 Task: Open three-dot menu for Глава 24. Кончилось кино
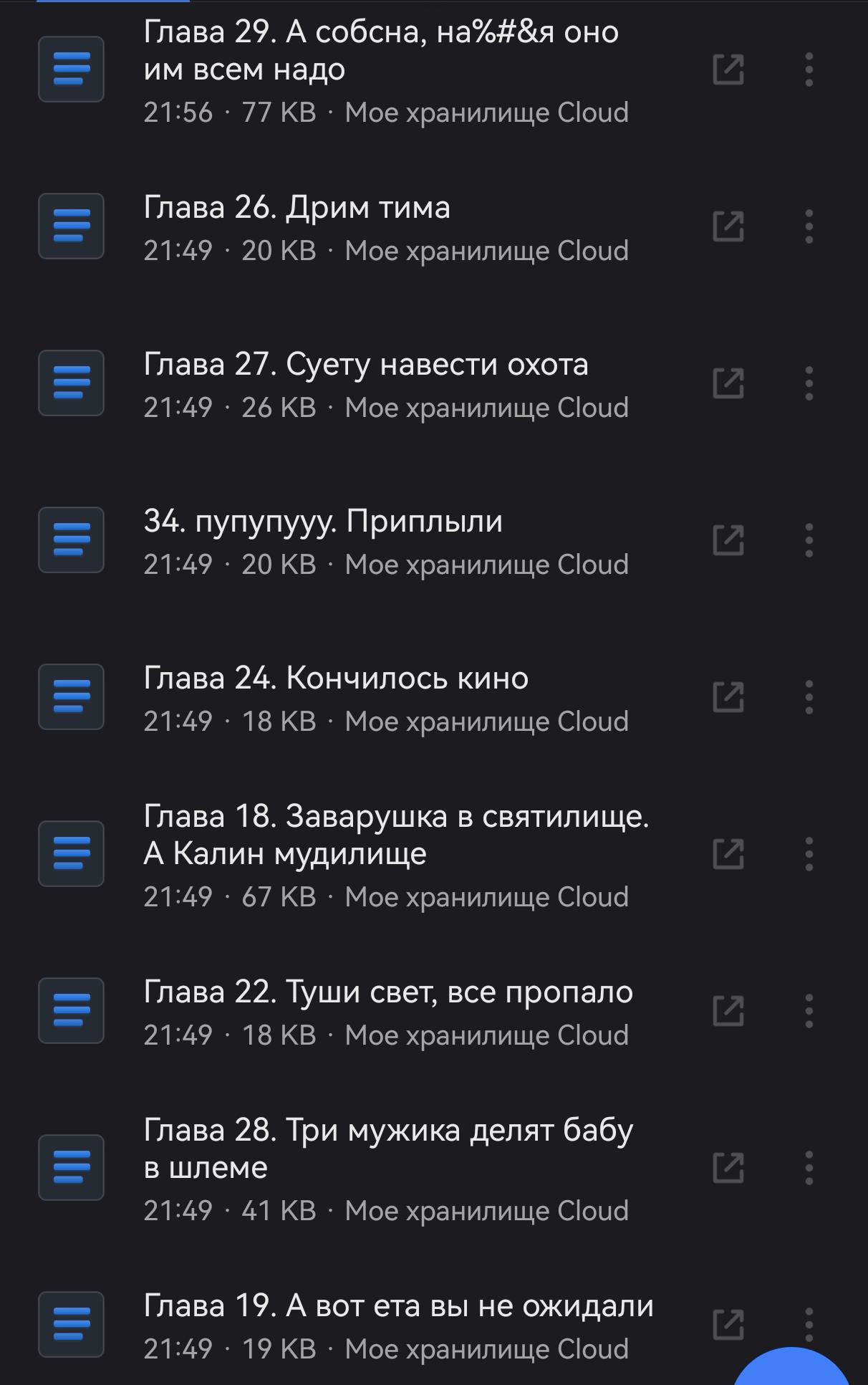(809, 697)
